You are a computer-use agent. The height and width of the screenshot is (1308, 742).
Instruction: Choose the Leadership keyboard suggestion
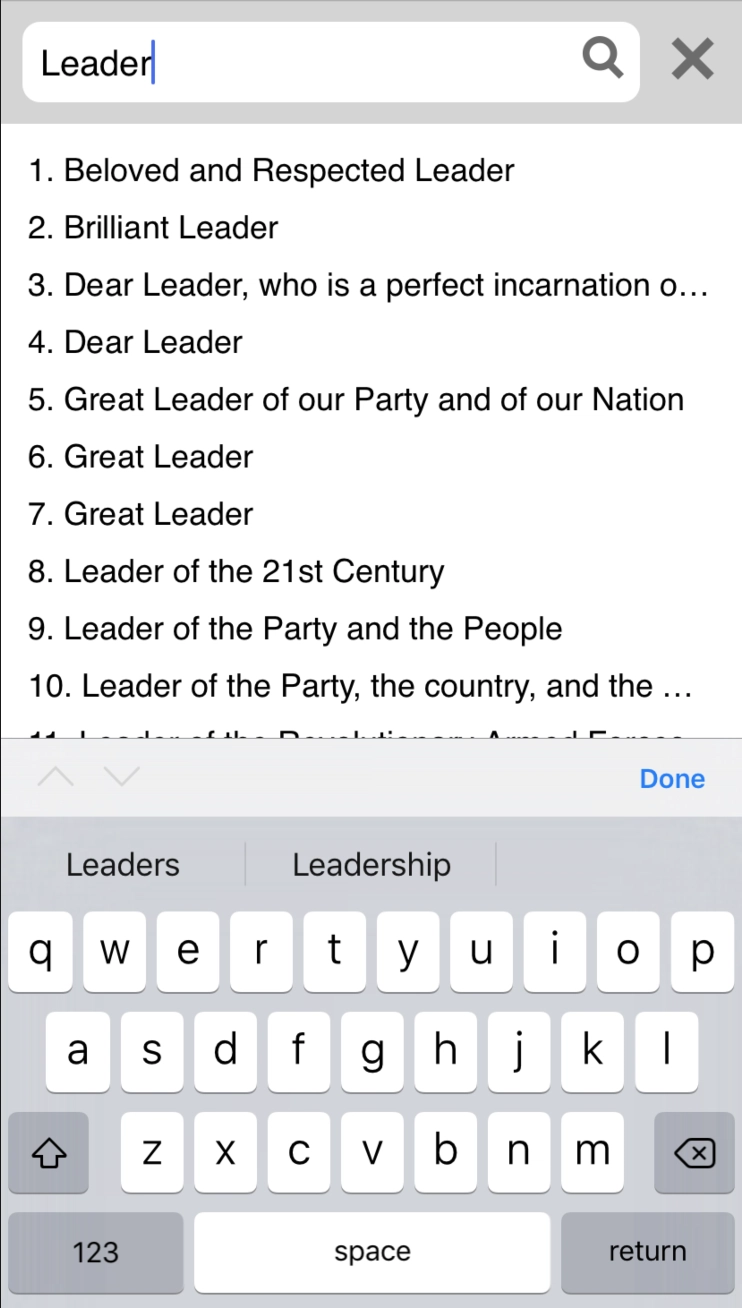coord(371,865)
